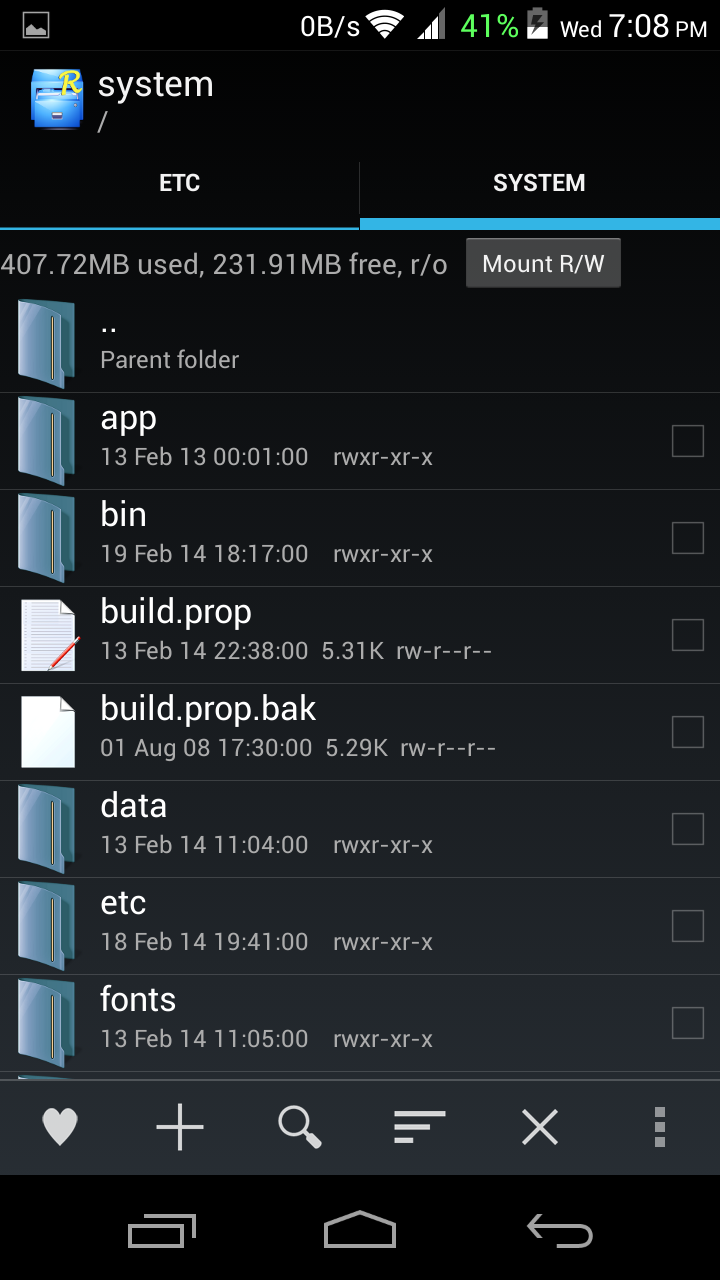Open the screenshot notification icon in status bar
Viewport: 720px width, 1280px height.
35,25
